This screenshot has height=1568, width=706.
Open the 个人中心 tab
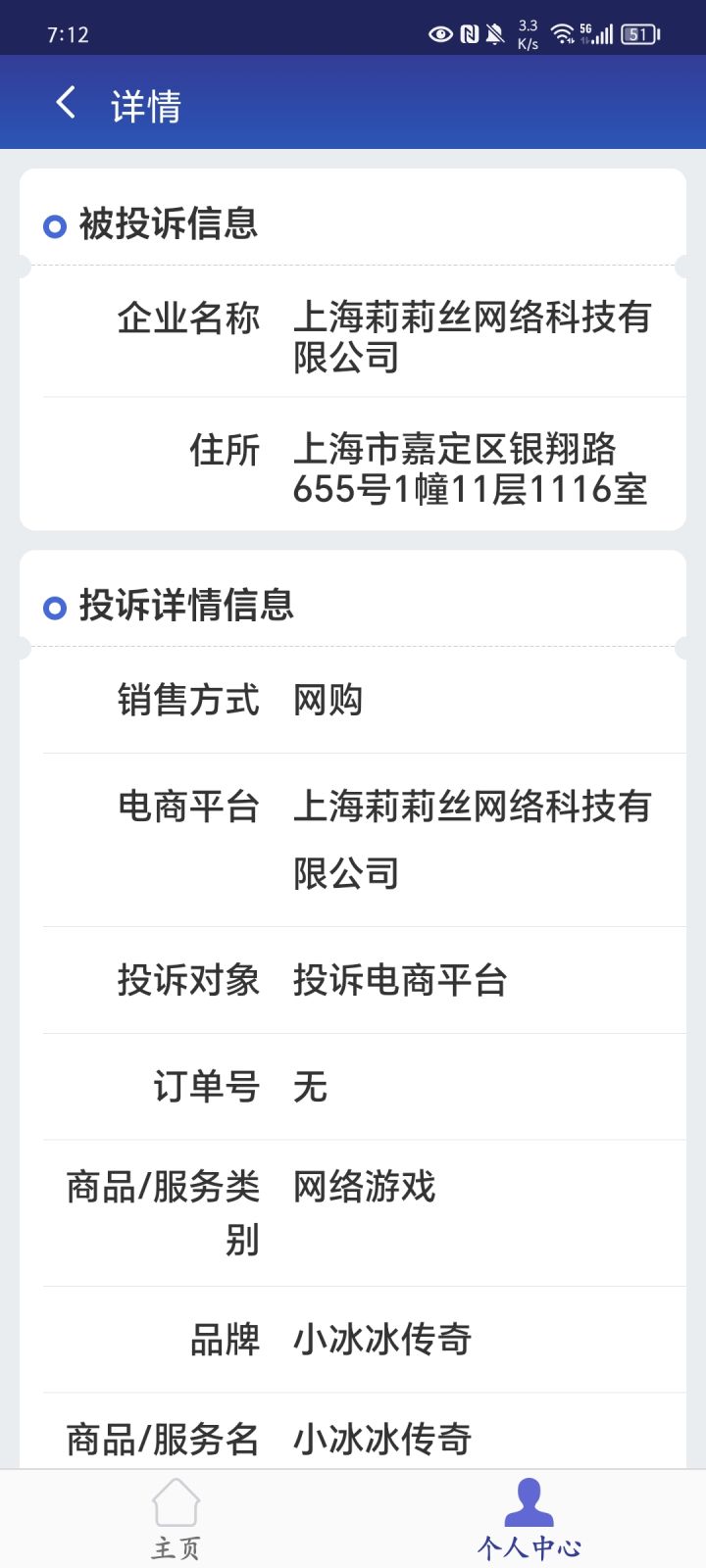click(x=529, y=1519)
